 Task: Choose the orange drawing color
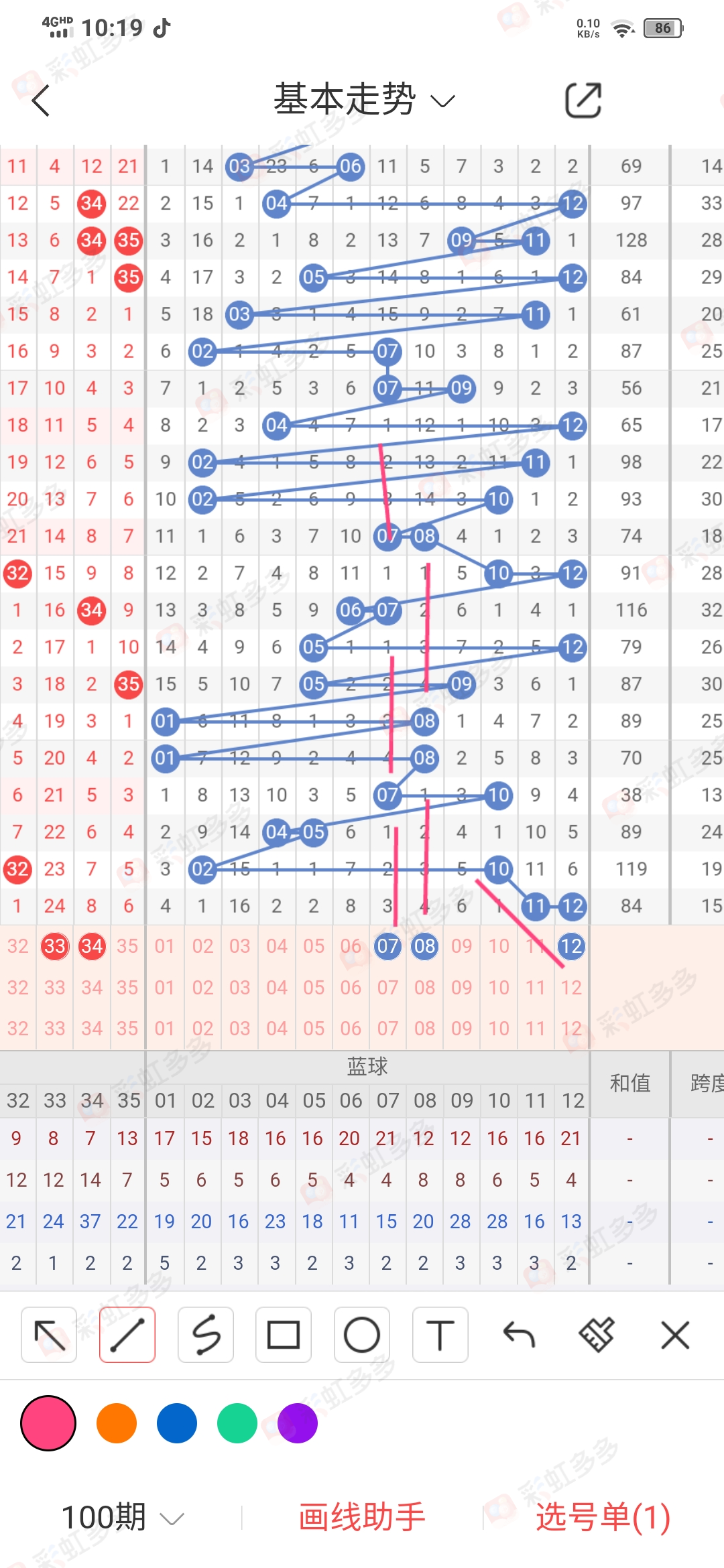[117, 1423]
